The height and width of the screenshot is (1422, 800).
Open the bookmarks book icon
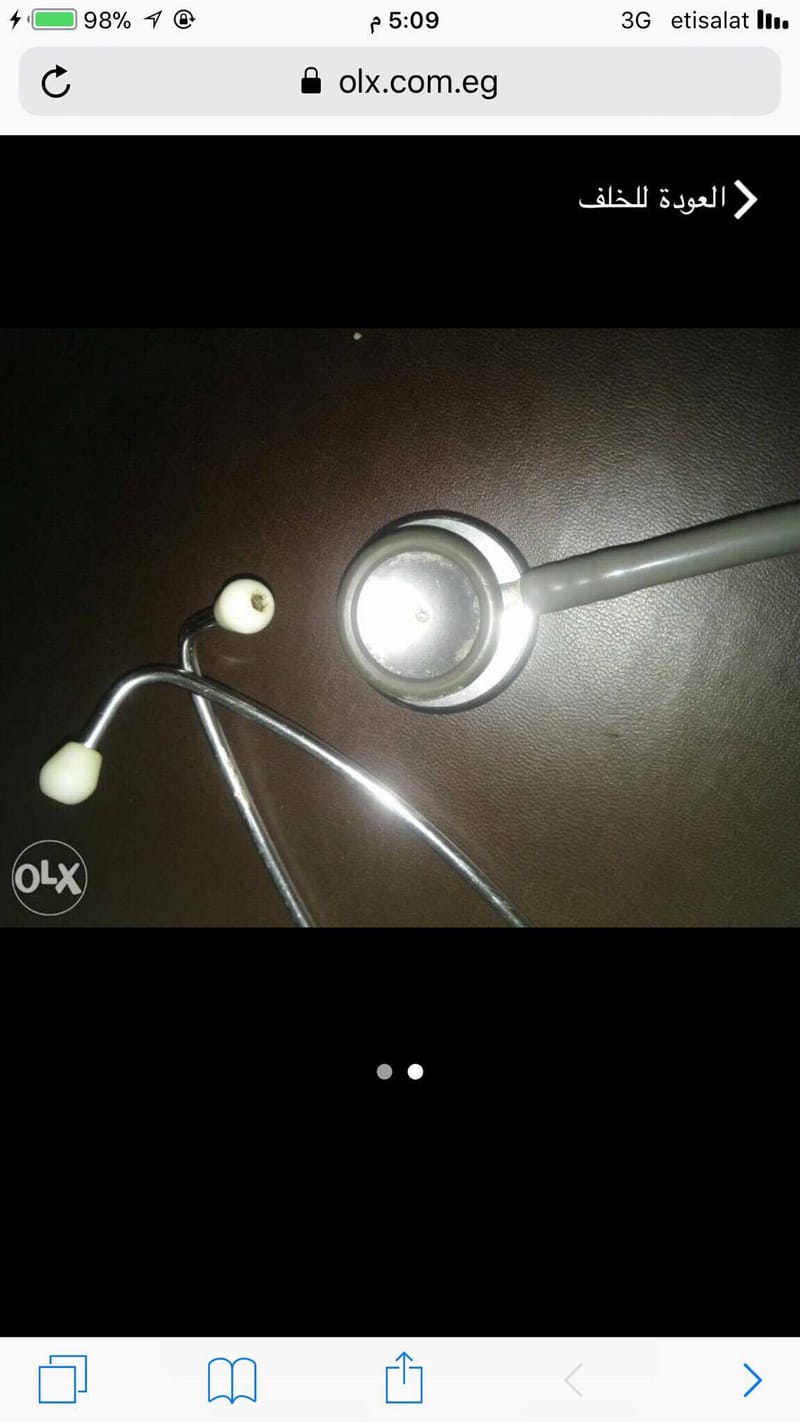pyautogui.click(x=232, y=1381)
